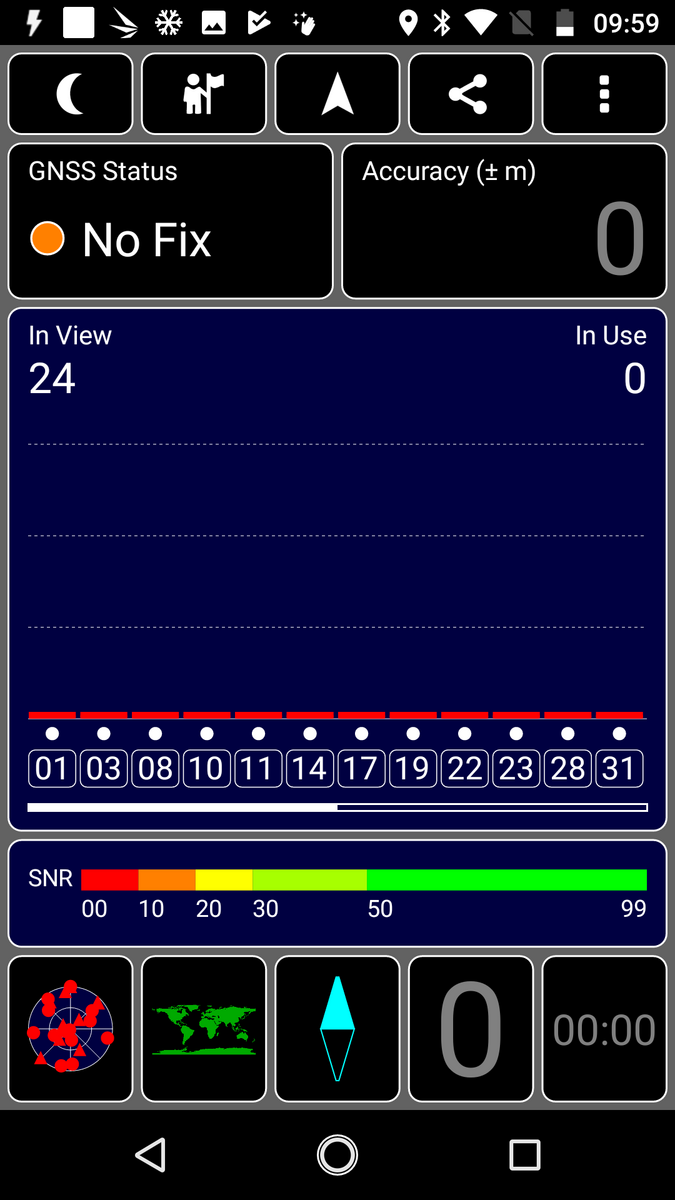The height and width of the screenshot is (1200, 675).
Task: Open the Accuracy tile
Action: 504,221
